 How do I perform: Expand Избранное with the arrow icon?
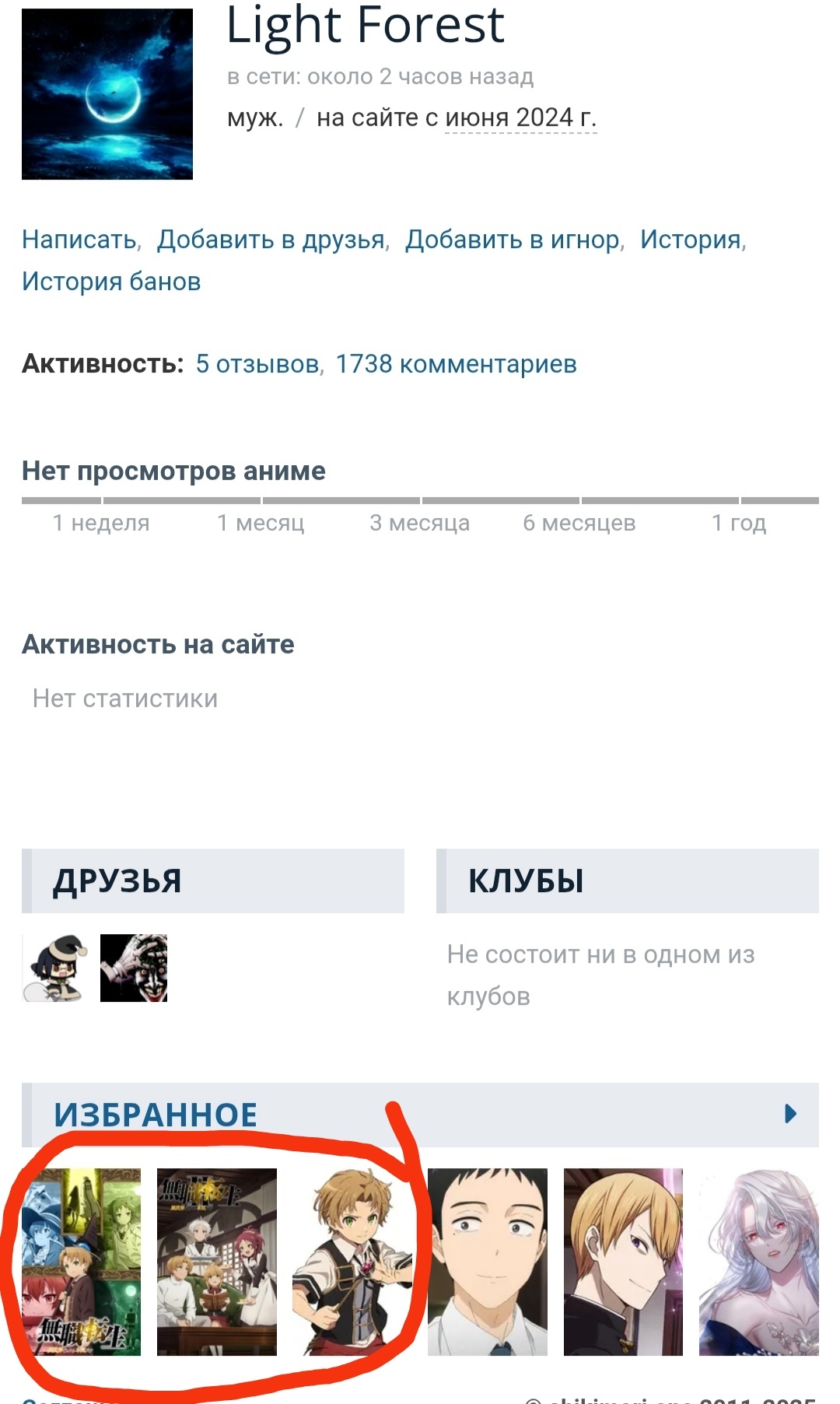click(x=790, y=1114)
